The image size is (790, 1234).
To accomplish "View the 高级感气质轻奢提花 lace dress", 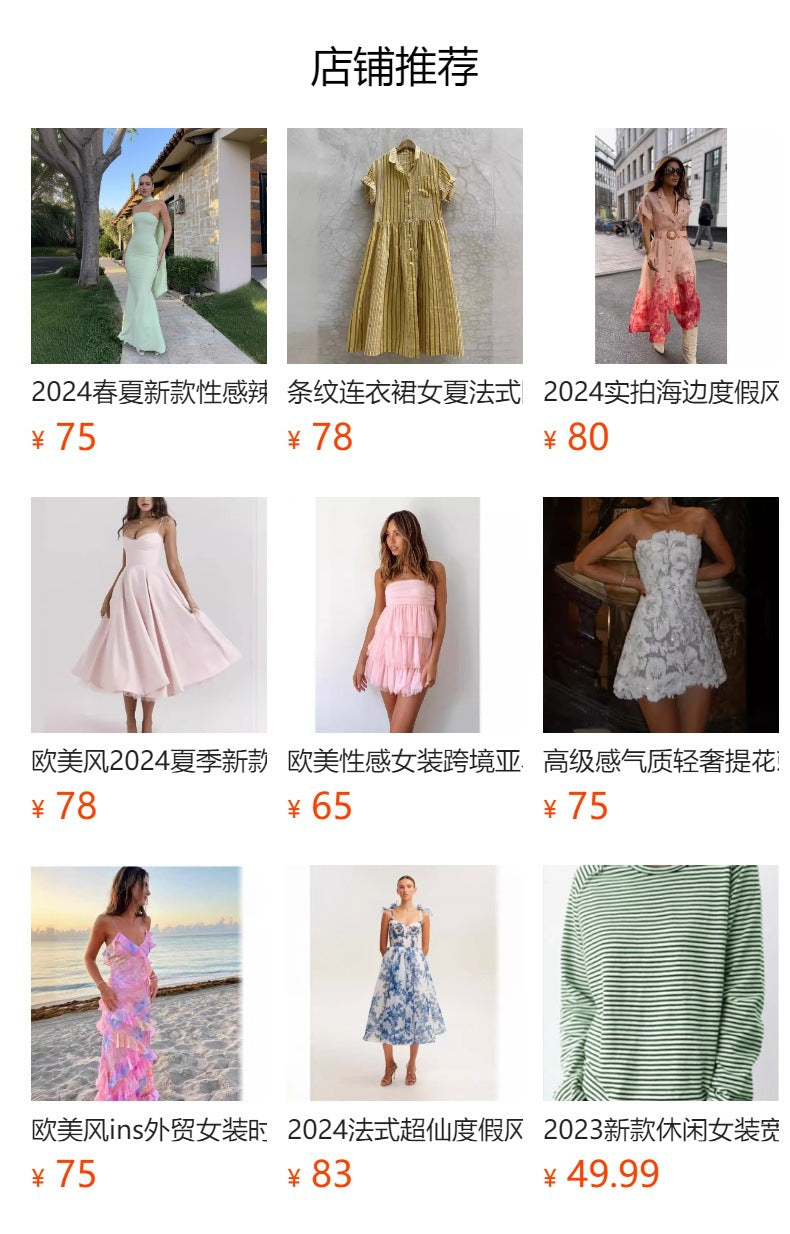I will [x=660, y=615].
